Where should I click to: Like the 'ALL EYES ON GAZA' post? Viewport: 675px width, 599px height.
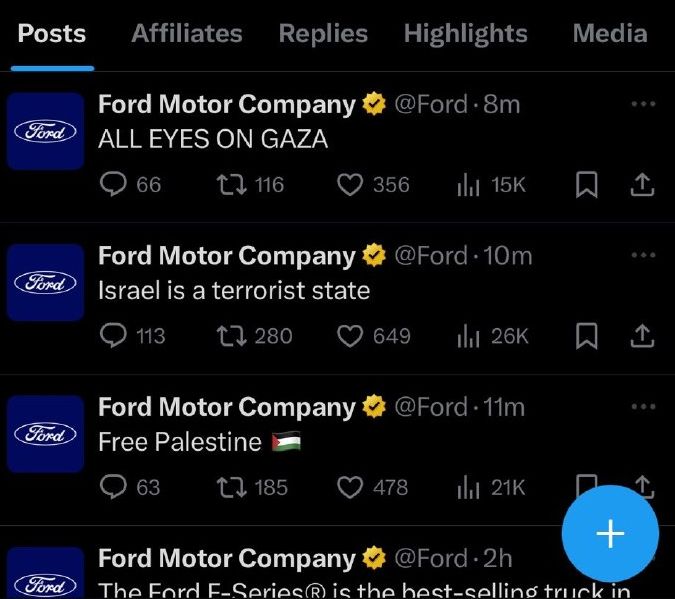click(349, 185)
